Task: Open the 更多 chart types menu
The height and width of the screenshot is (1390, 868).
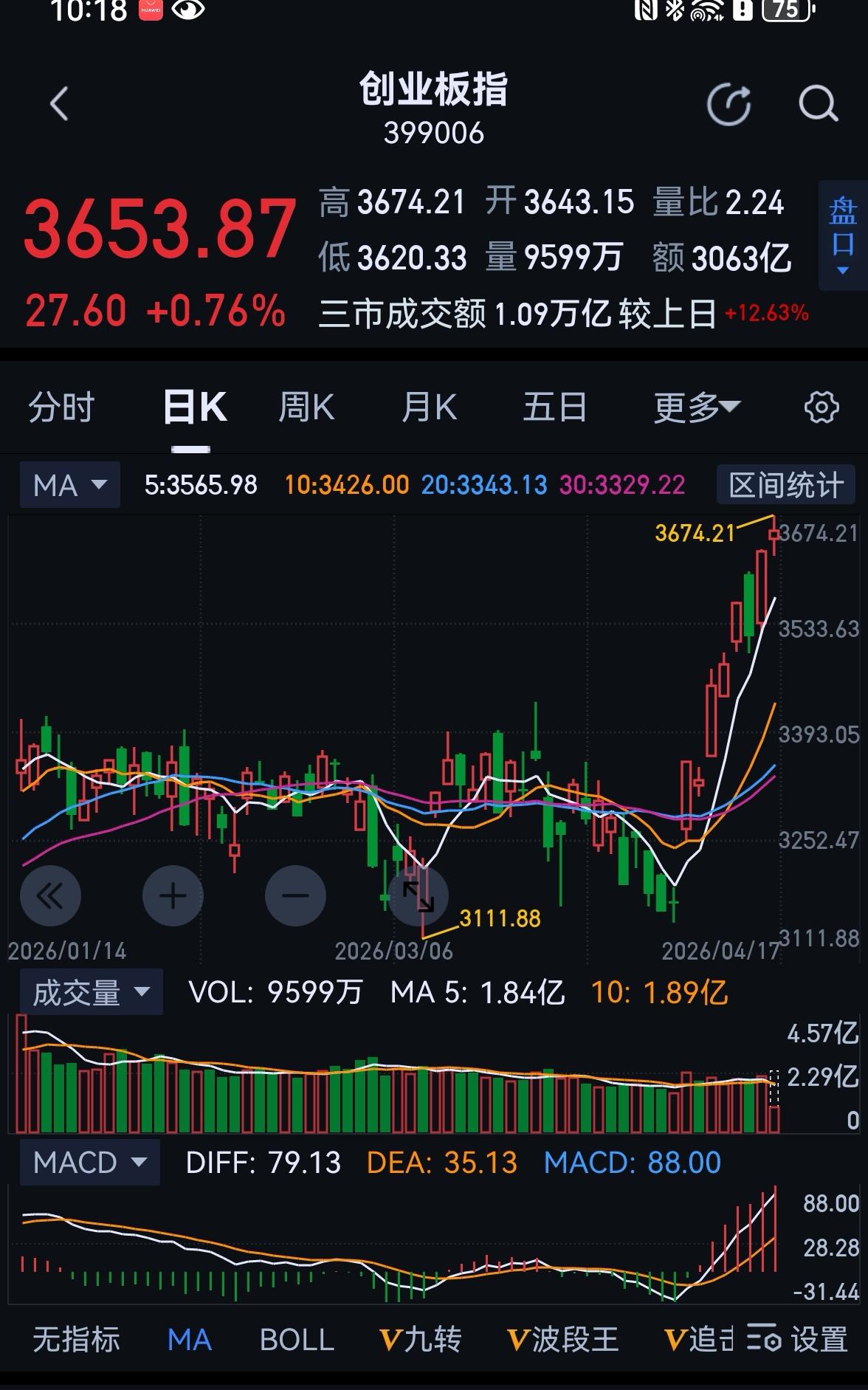Action: click(x=692, y=407)
